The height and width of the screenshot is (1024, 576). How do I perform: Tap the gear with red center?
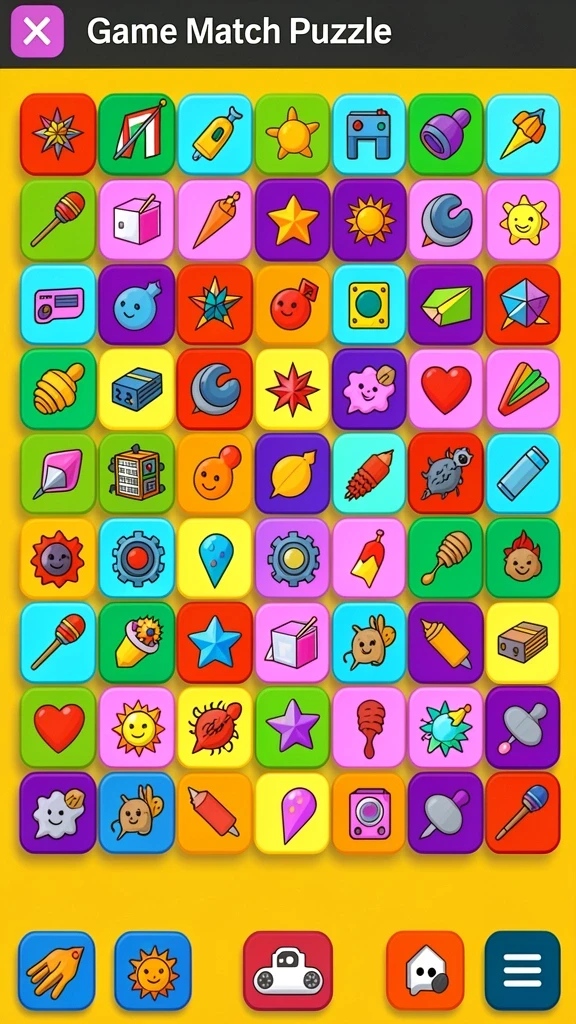[136, 558]
